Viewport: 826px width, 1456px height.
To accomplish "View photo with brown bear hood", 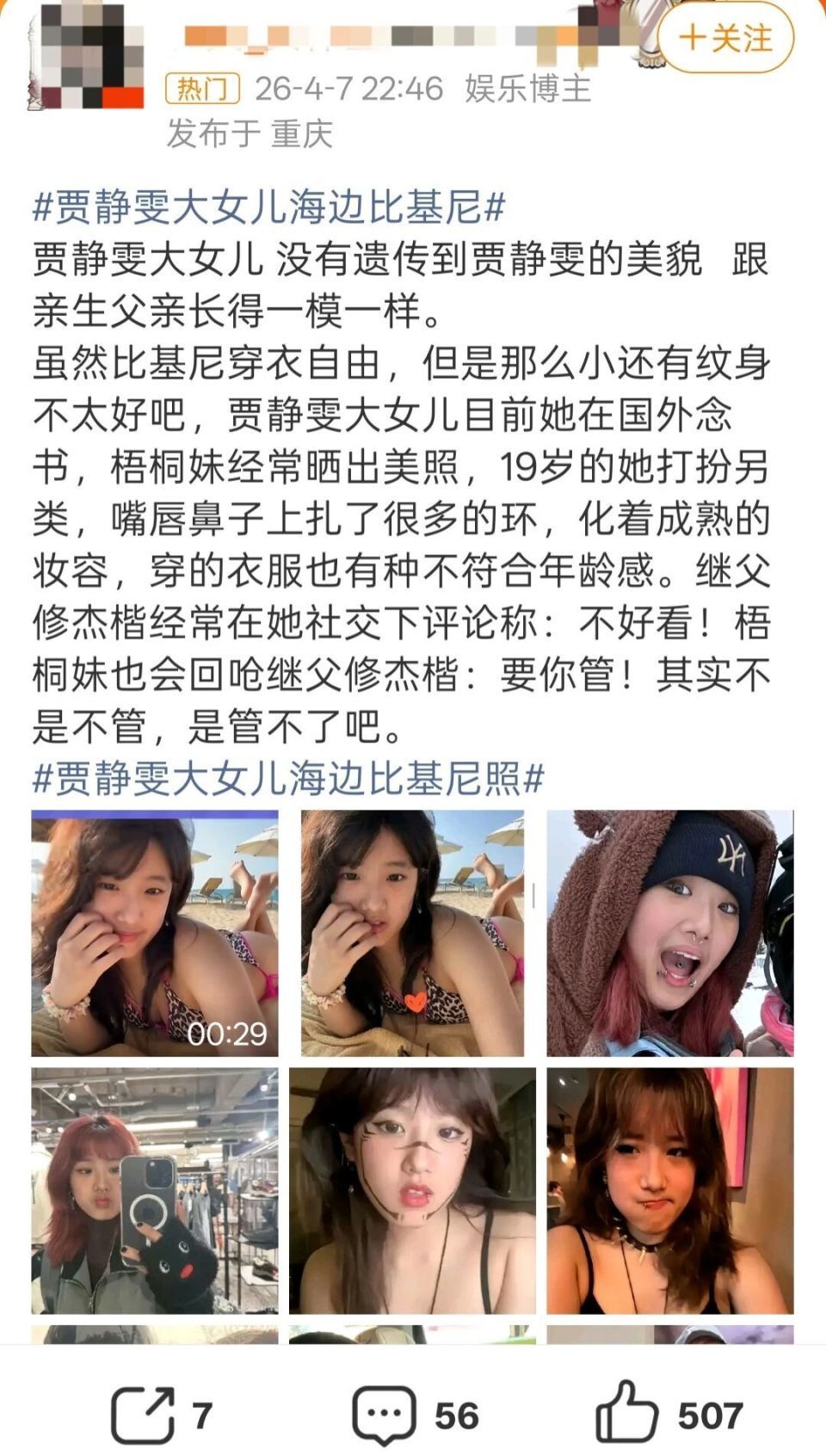I will tap(669, 933).
